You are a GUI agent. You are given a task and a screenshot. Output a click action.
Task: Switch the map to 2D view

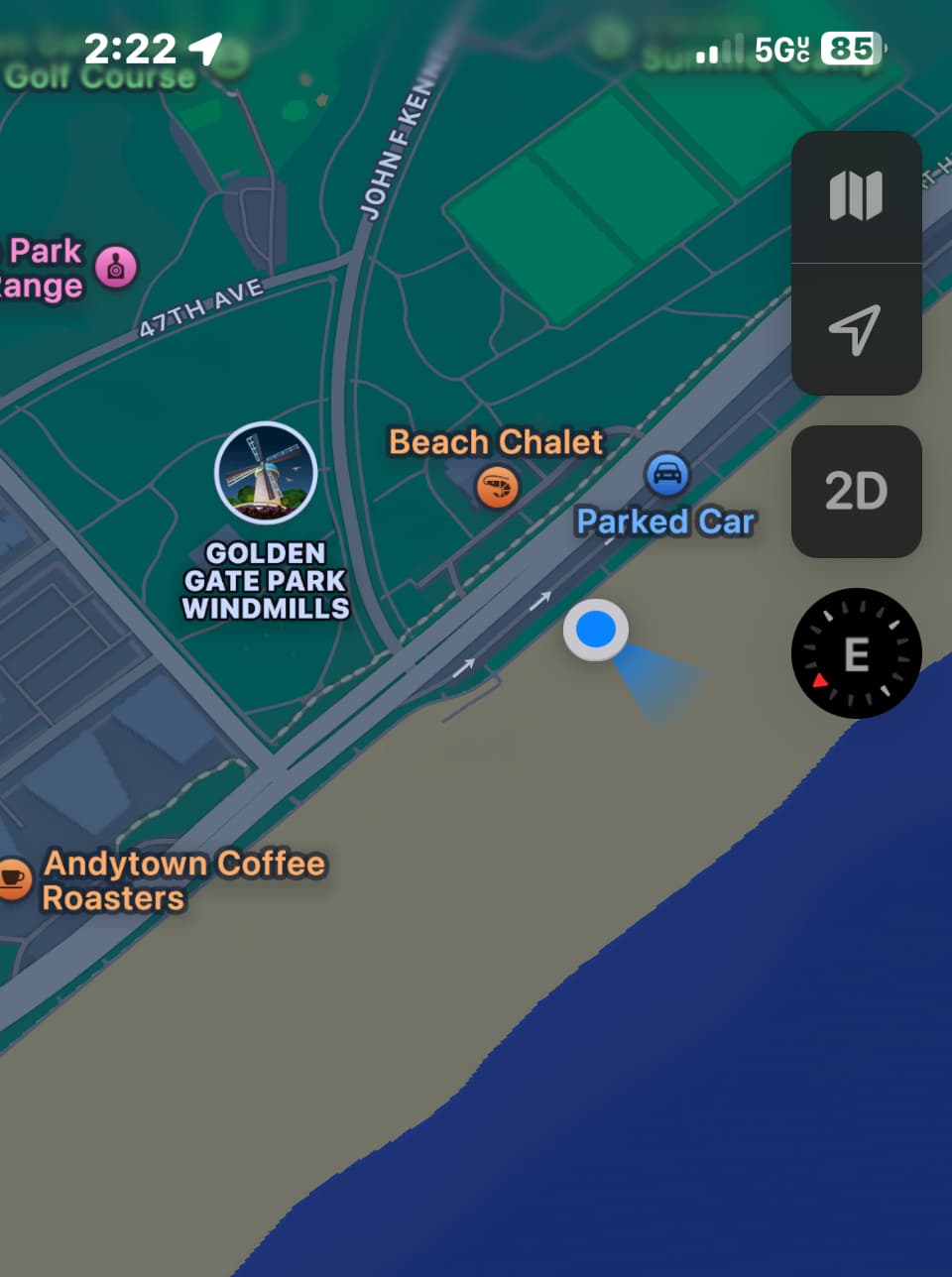pos(856,491)
